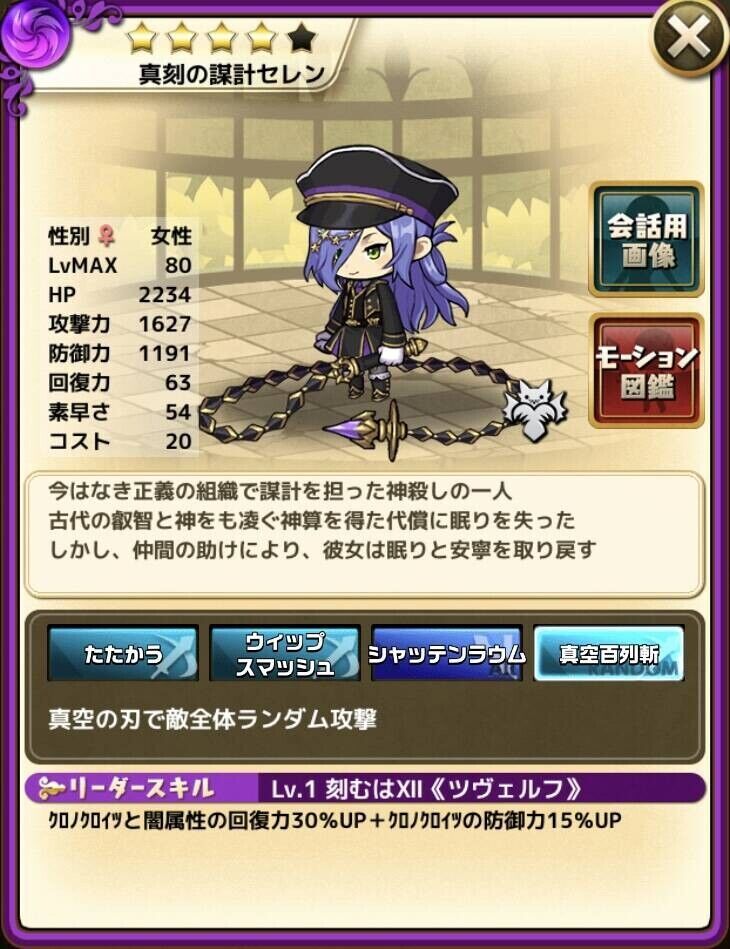Select the 真空百列斬 skill
Image resolution: width=730 pixels, height=949 pixels.
608,654
